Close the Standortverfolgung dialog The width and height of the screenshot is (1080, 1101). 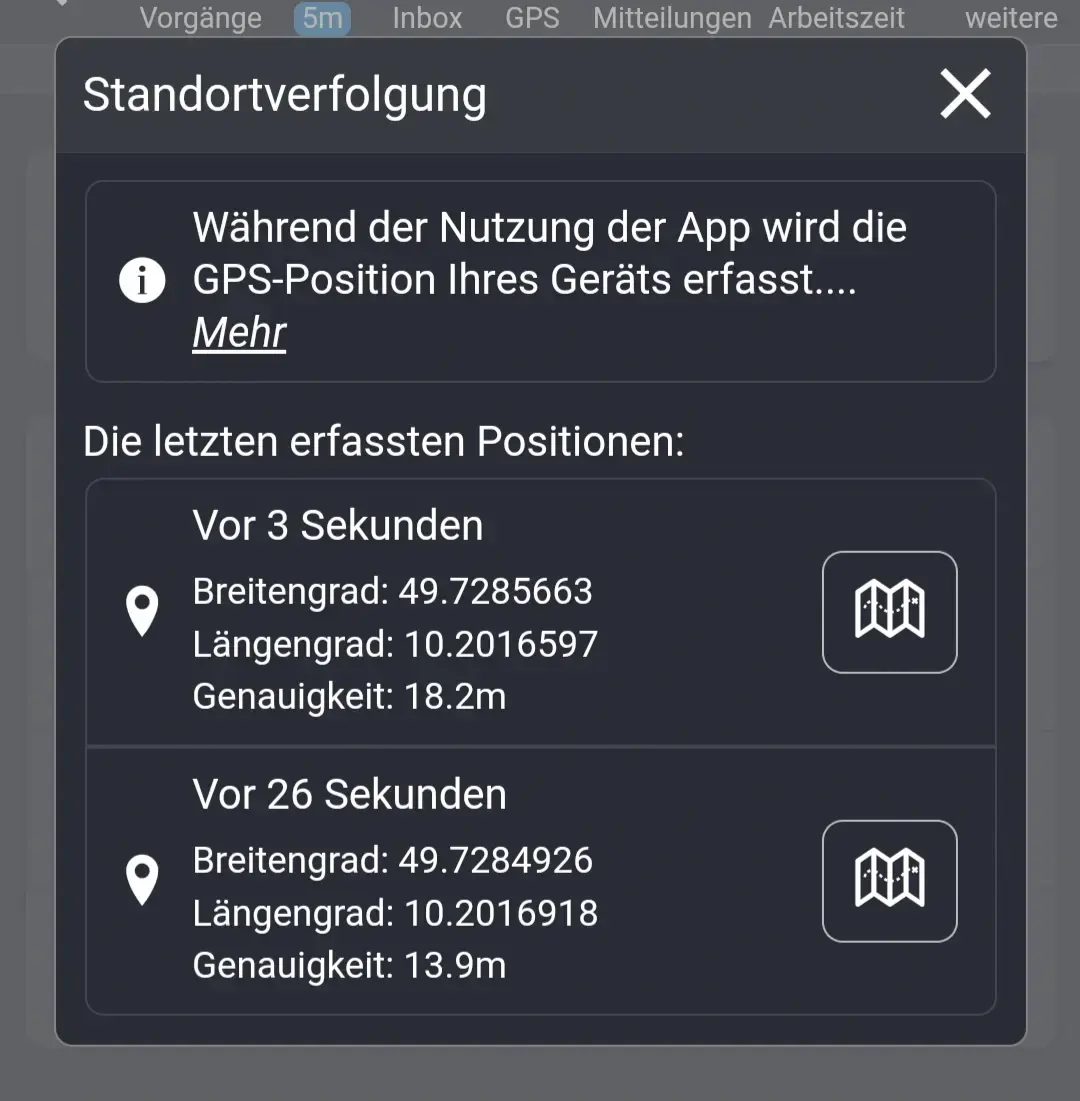coord(963,94)
